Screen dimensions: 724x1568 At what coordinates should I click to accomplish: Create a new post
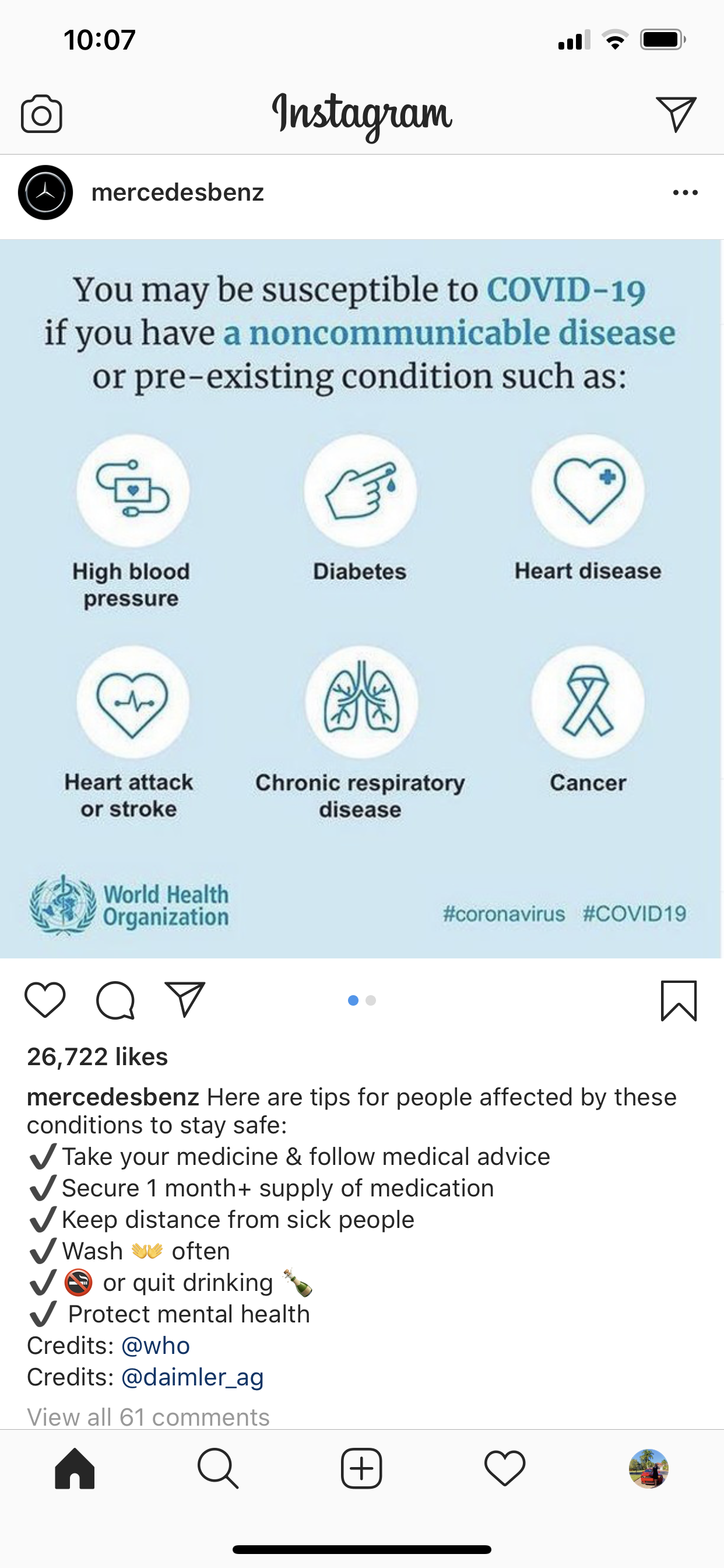tap(361, 1469)
